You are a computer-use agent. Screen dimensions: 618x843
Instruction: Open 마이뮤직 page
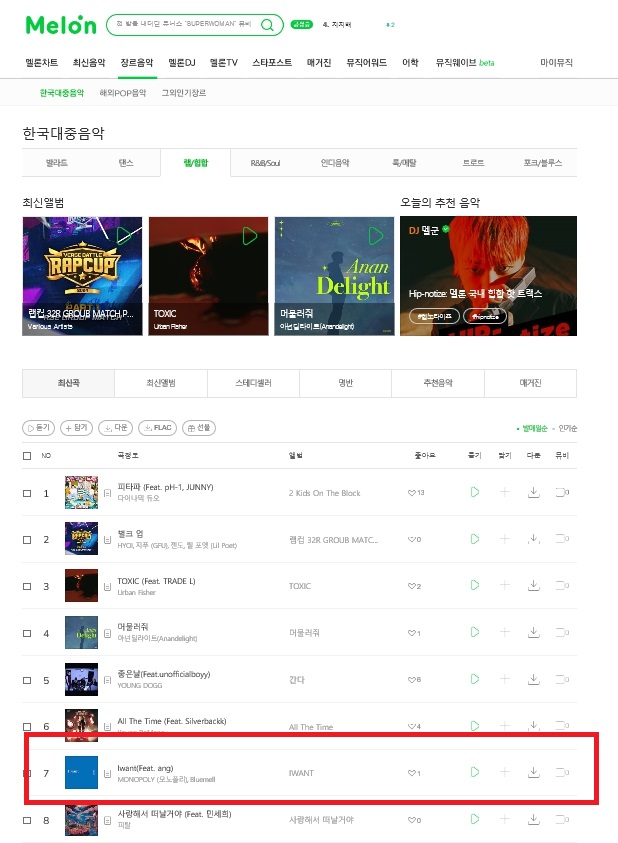(x=556, y=62)
